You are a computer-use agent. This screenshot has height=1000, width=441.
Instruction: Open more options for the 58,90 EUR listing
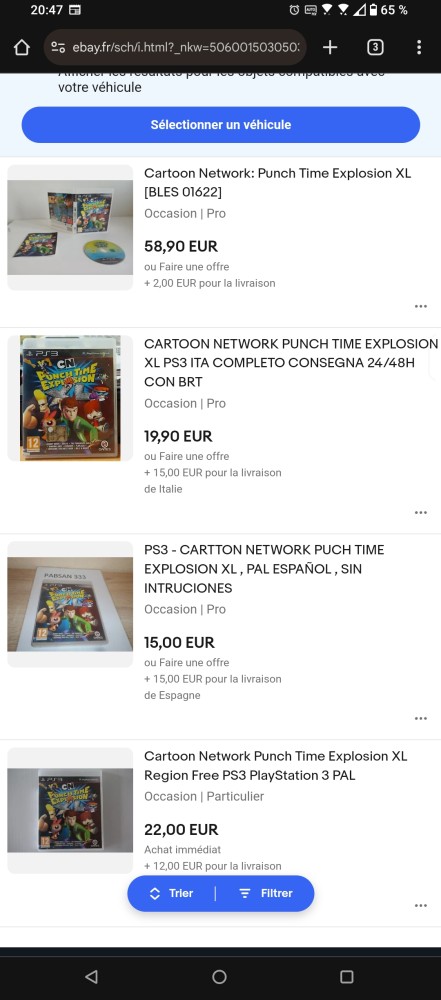pyautogui.click(x=421, y=306)
